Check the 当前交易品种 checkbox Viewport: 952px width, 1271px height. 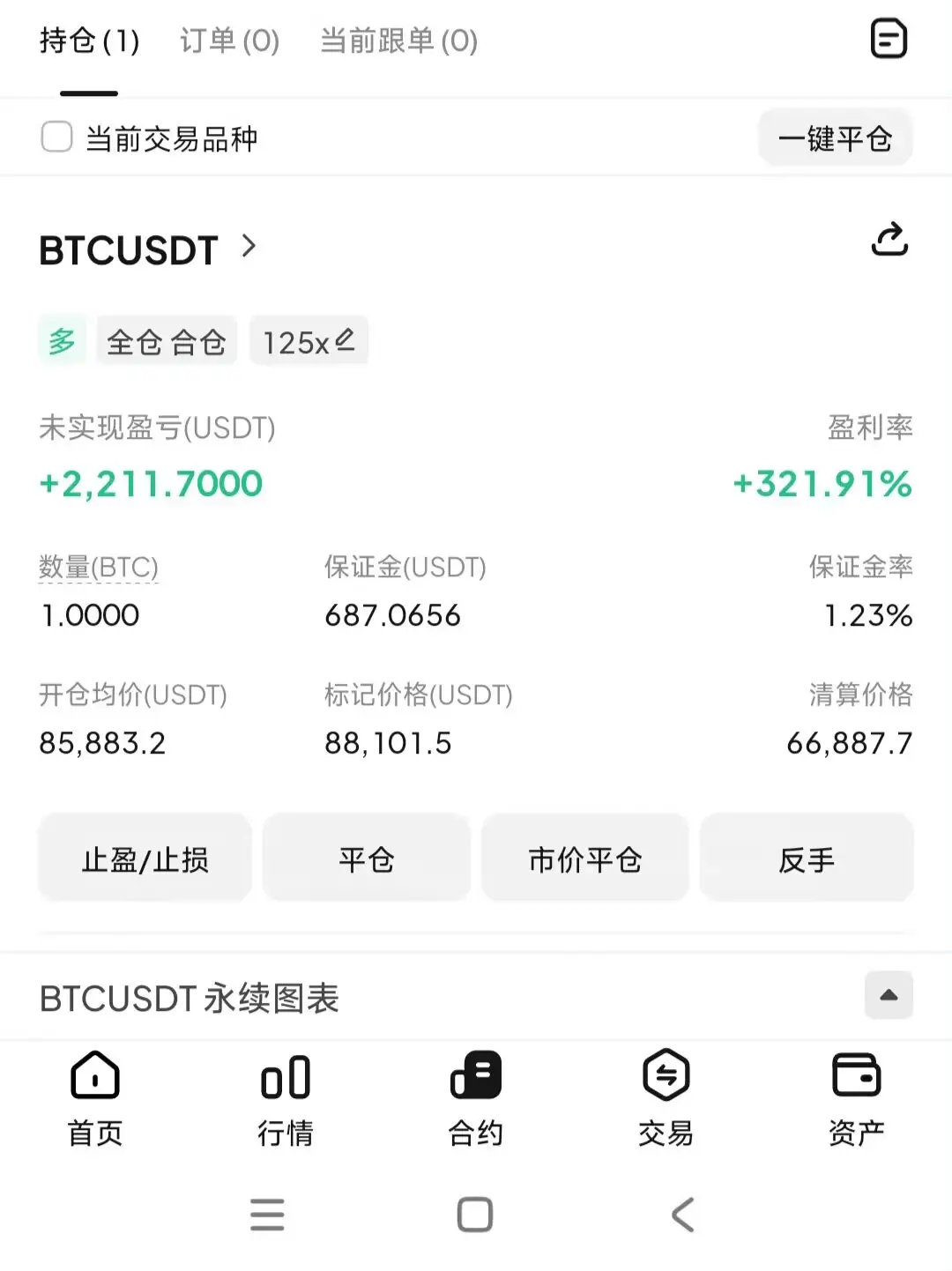57,138
